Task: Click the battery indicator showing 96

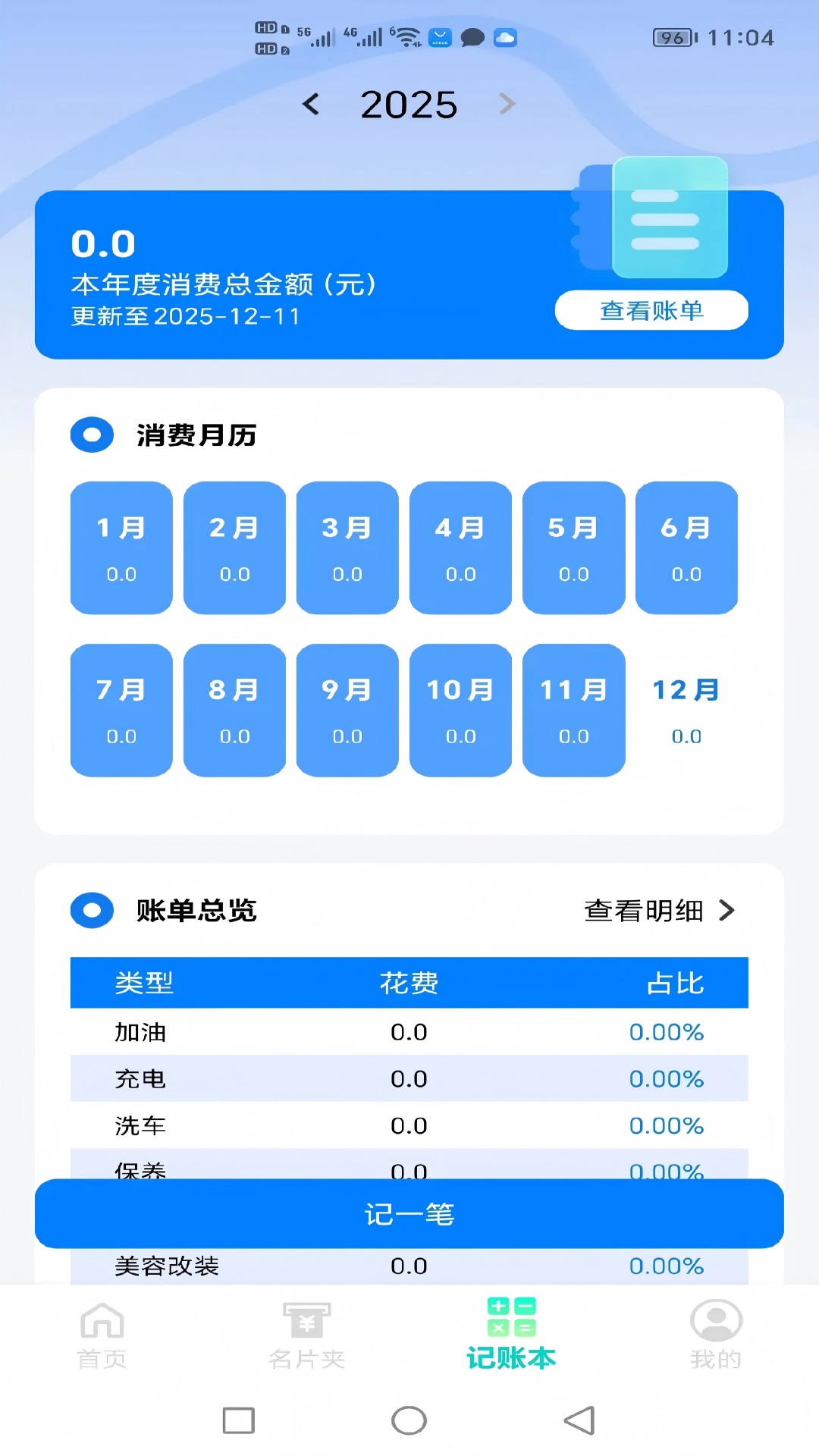Action: click(x=672, y=37)
